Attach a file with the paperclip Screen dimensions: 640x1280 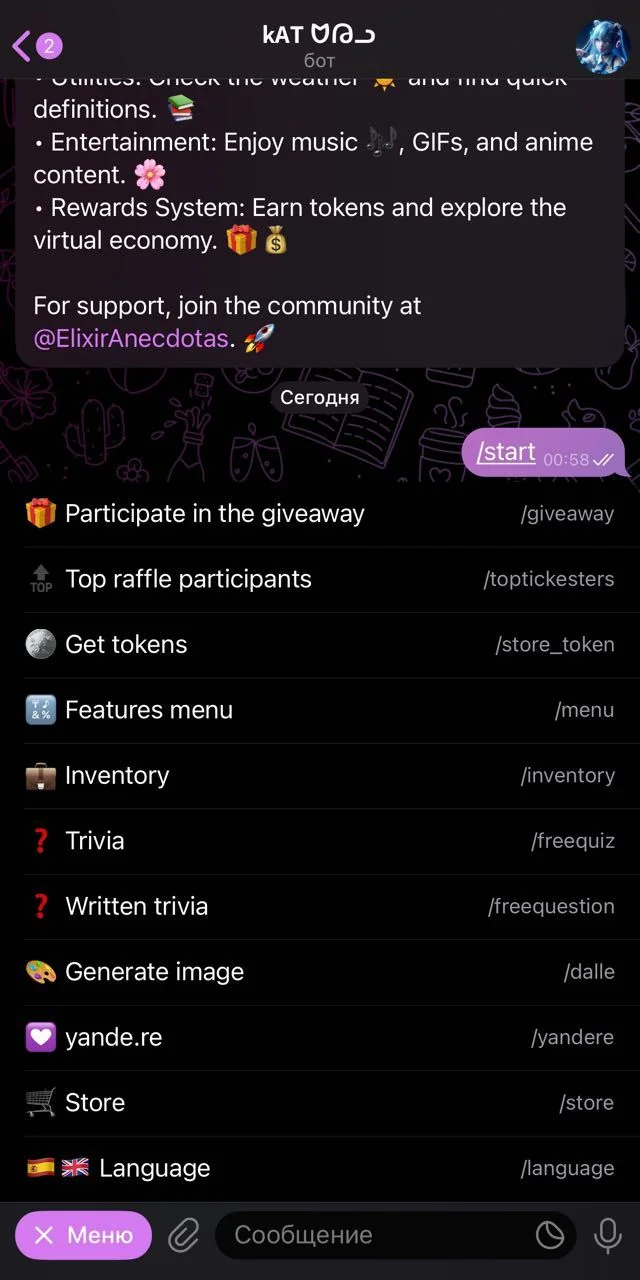(x=183, y=1236)
